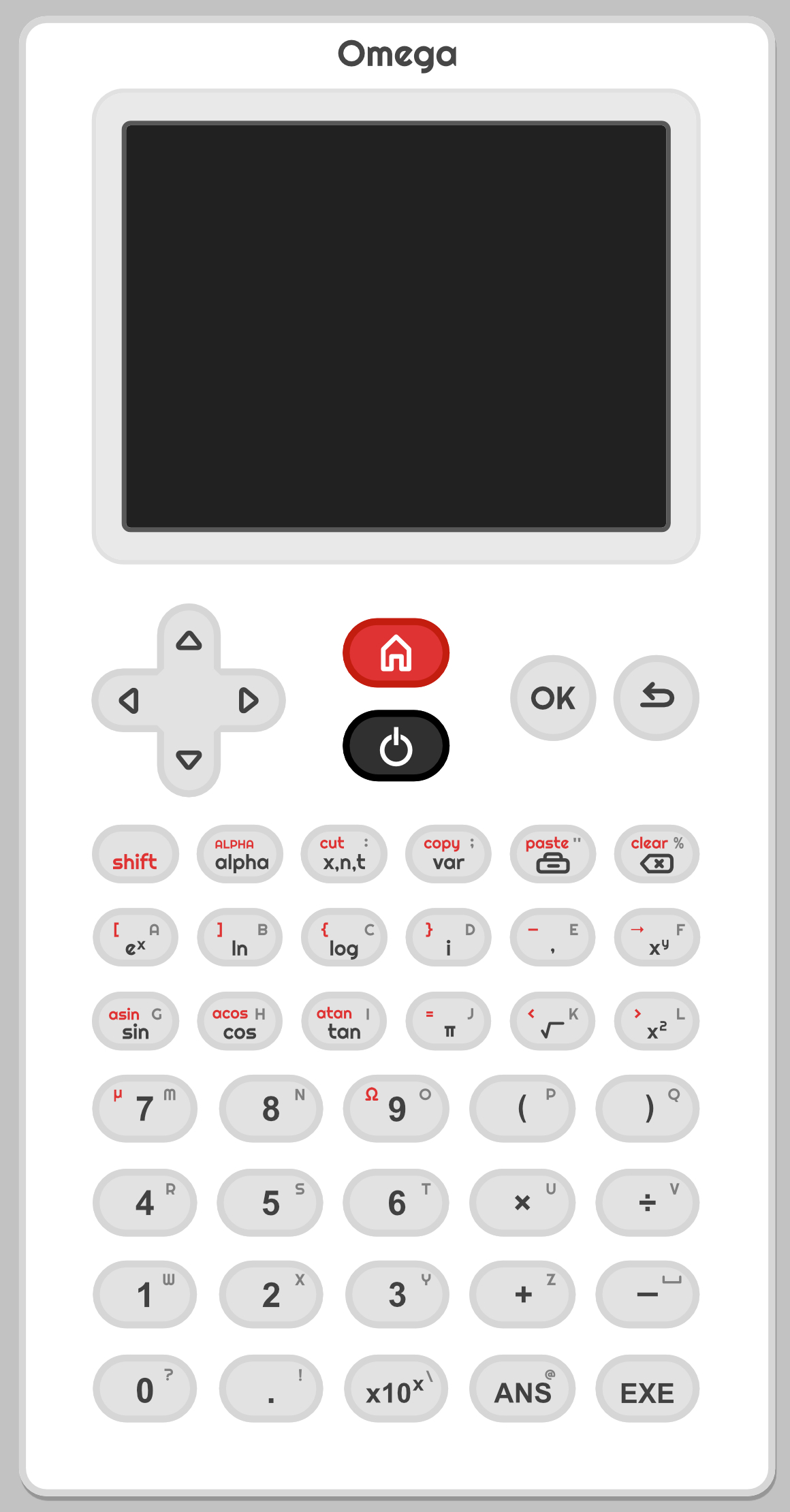
Task: Tap the x² key
Action: (x=657, y=1021)
